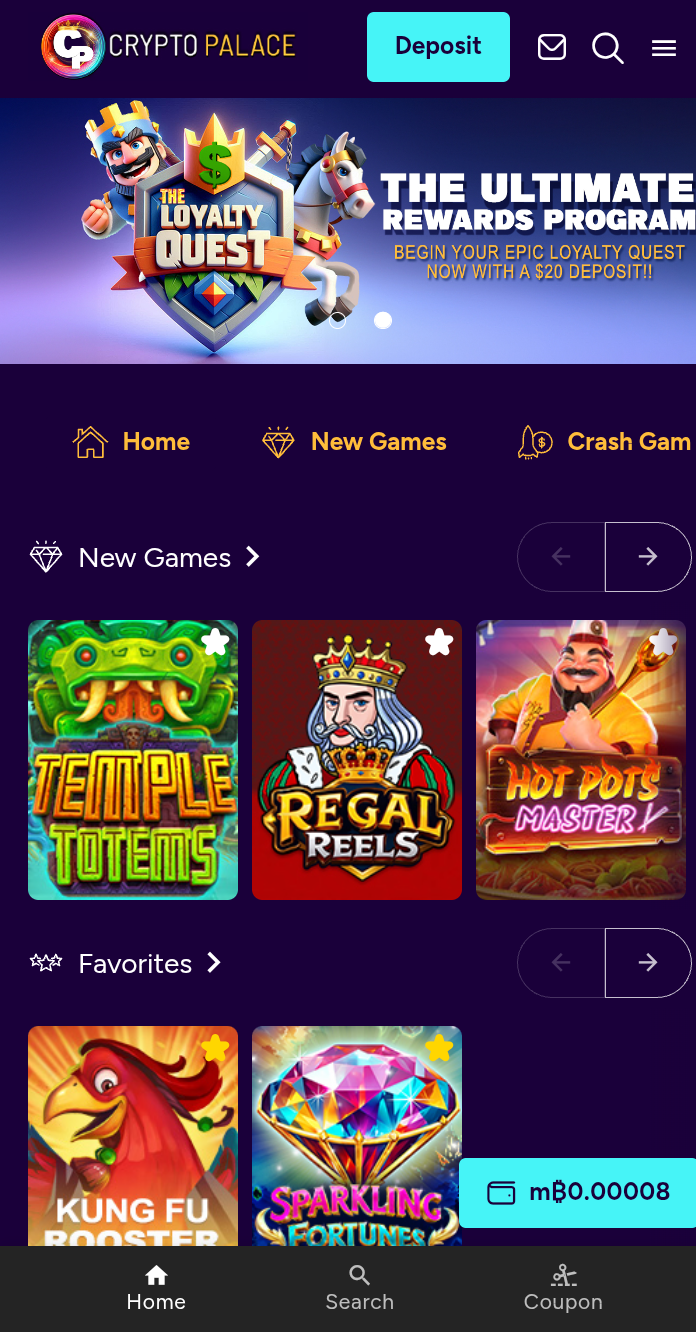Open the Kung Fu Rooster game
This screenshot has height=1332, width=696.
(133, 1140)
